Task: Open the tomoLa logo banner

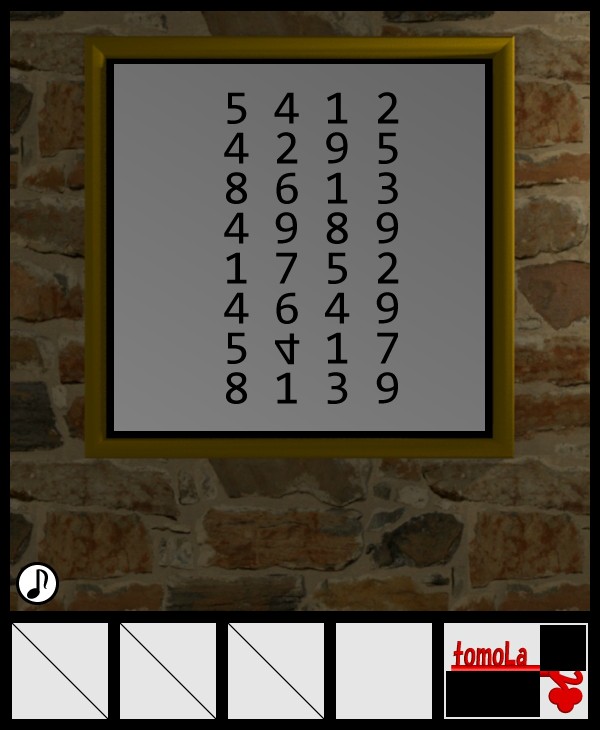Action: coord(515,671)
